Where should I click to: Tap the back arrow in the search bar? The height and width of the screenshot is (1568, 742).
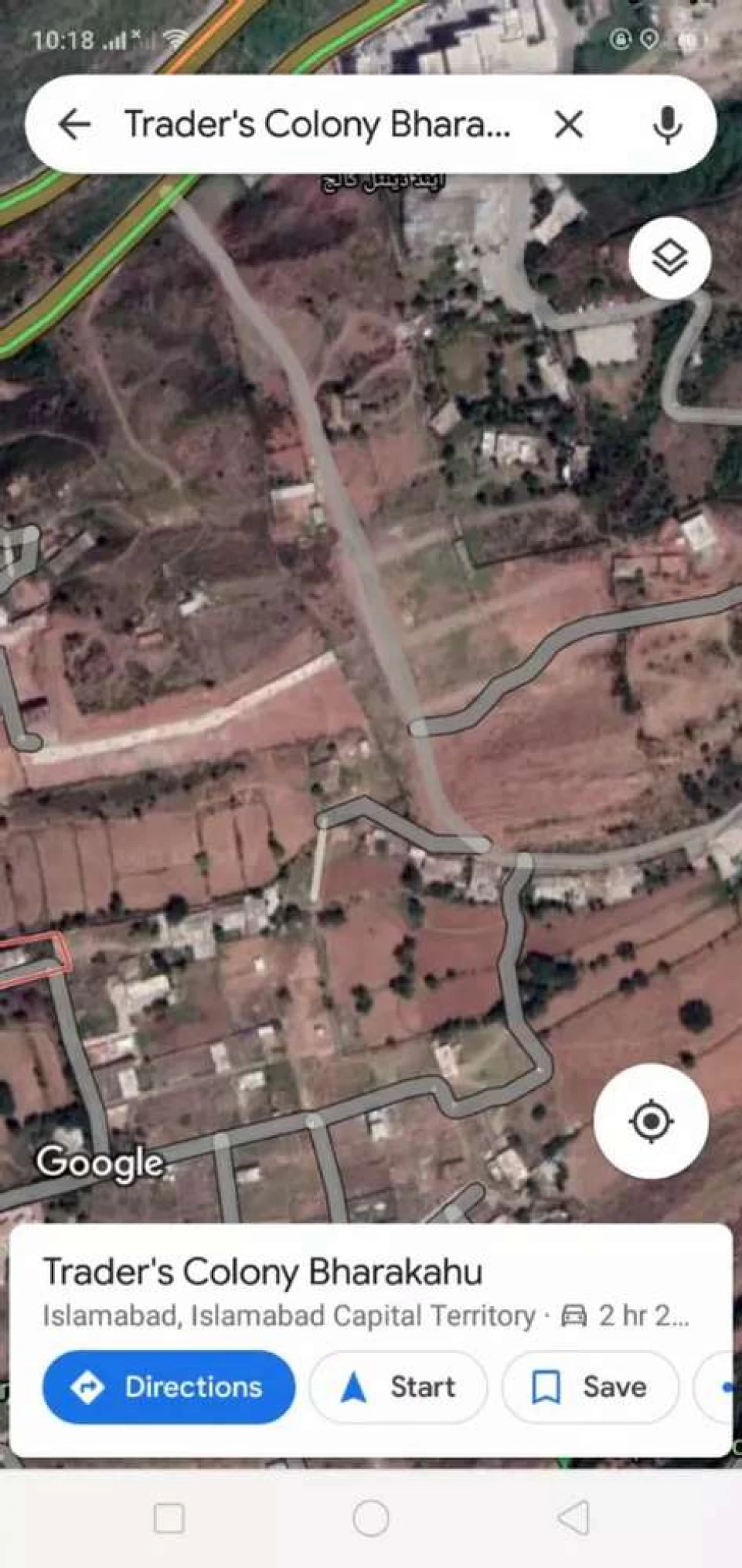click(x=74, y=124)
